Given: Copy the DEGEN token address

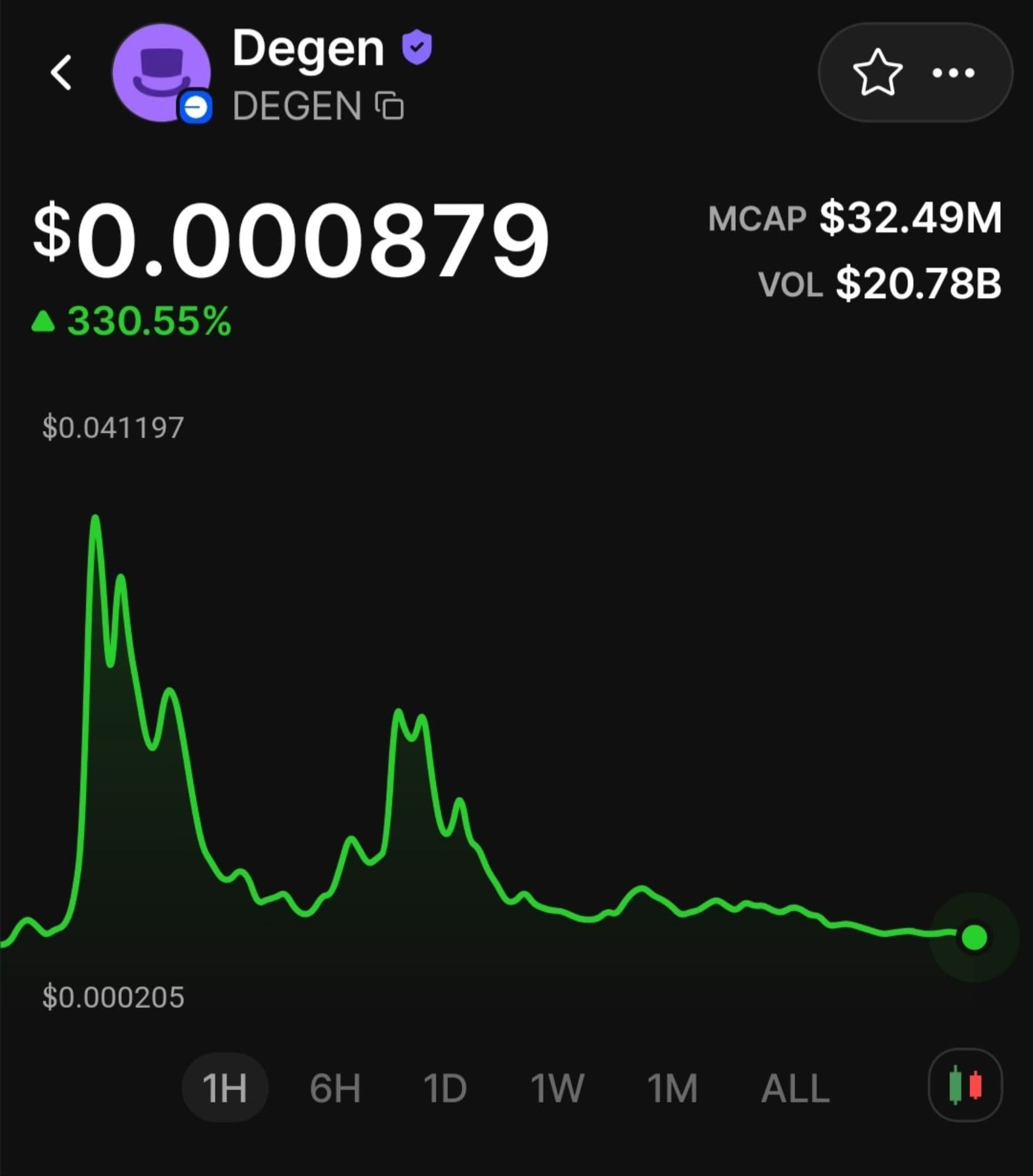Looking at the screenshot, I should pyautogui.click(x=389, y=106).
